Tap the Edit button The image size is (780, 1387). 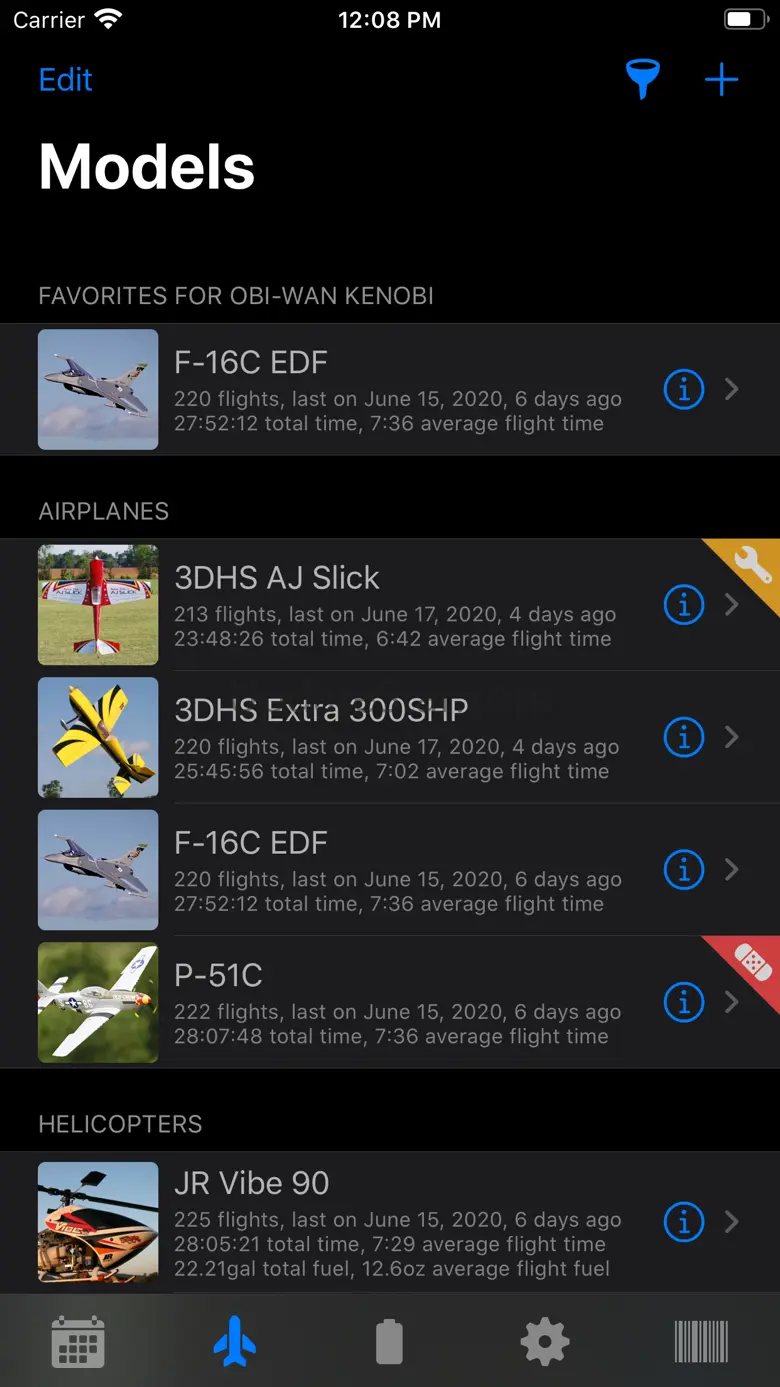65,80
